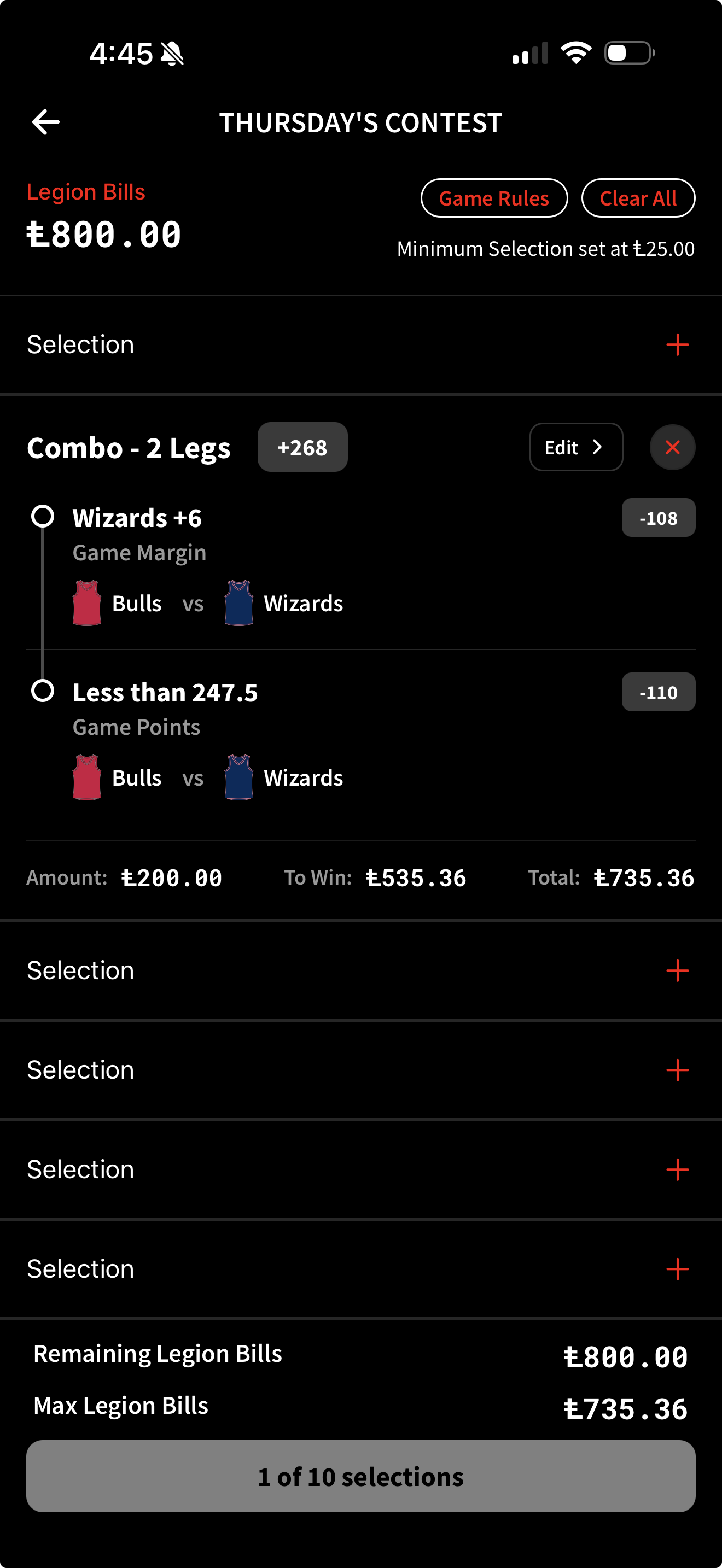The width and height of the screenshot is (722, 1568).
Task: Clear all selections
Action: 637,198
